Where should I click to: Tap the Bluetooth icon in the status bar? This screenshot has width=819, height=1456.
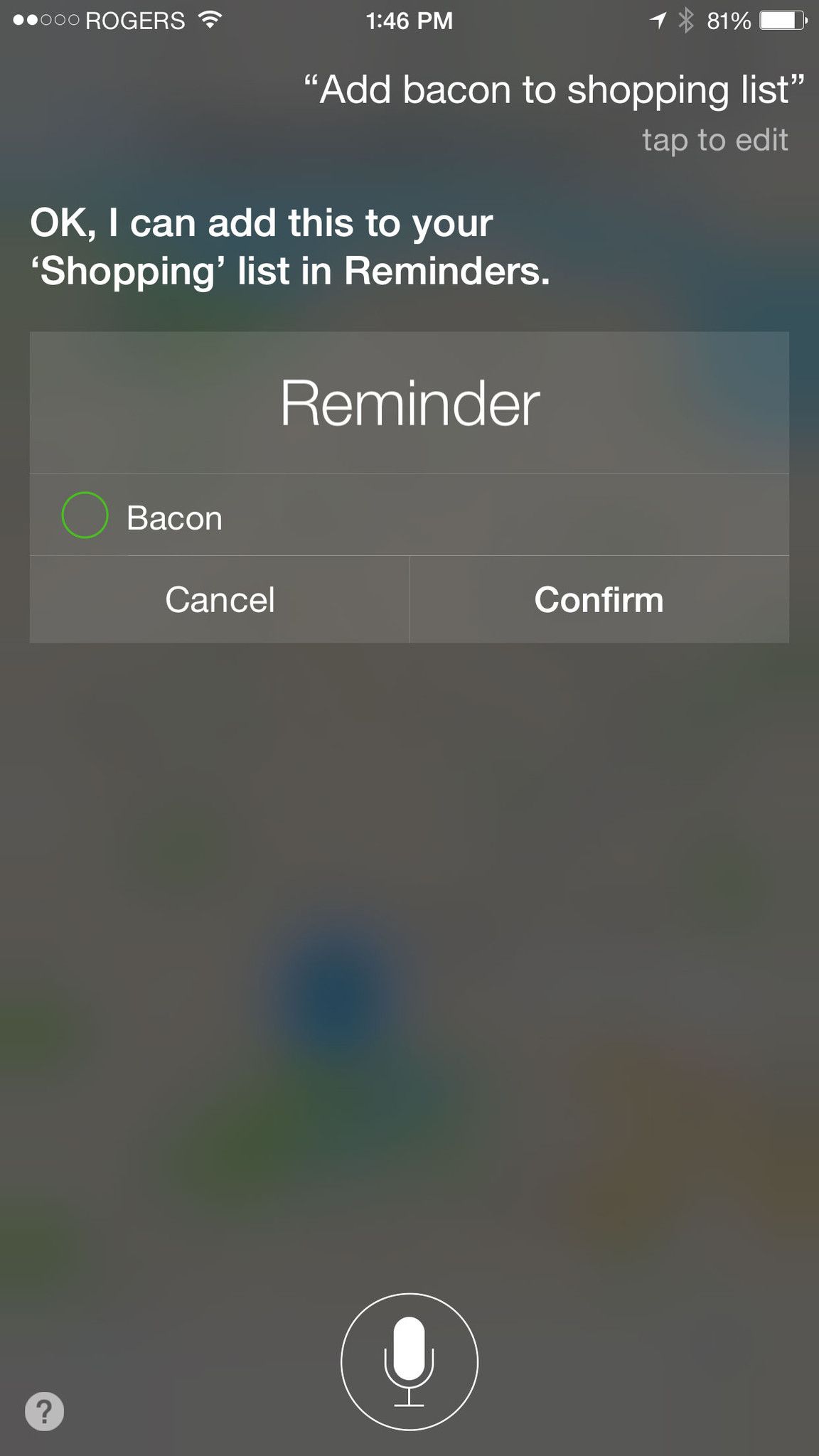[685, 21]
